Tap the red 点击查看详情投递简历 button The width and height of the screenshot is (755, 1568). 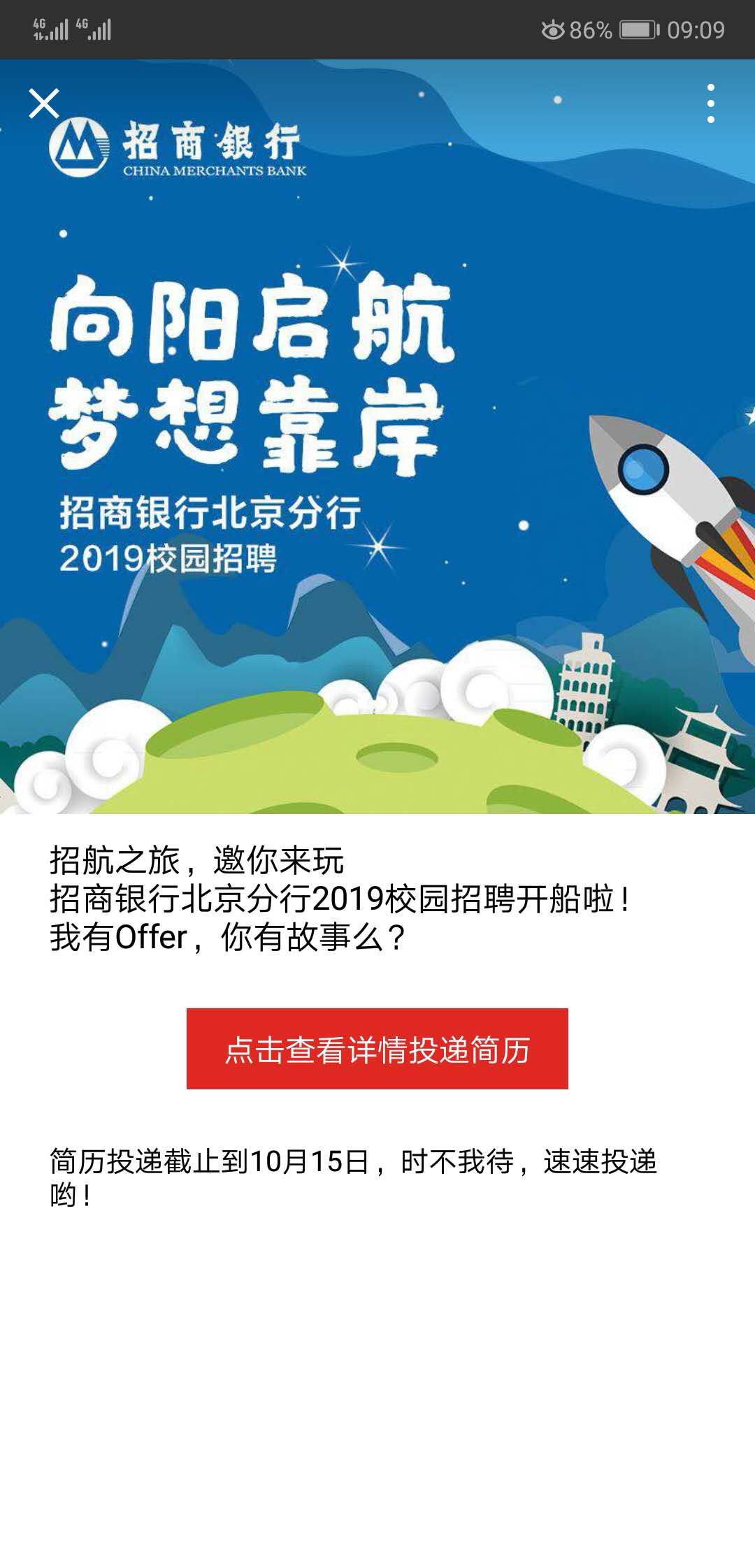click(377, 1048)
